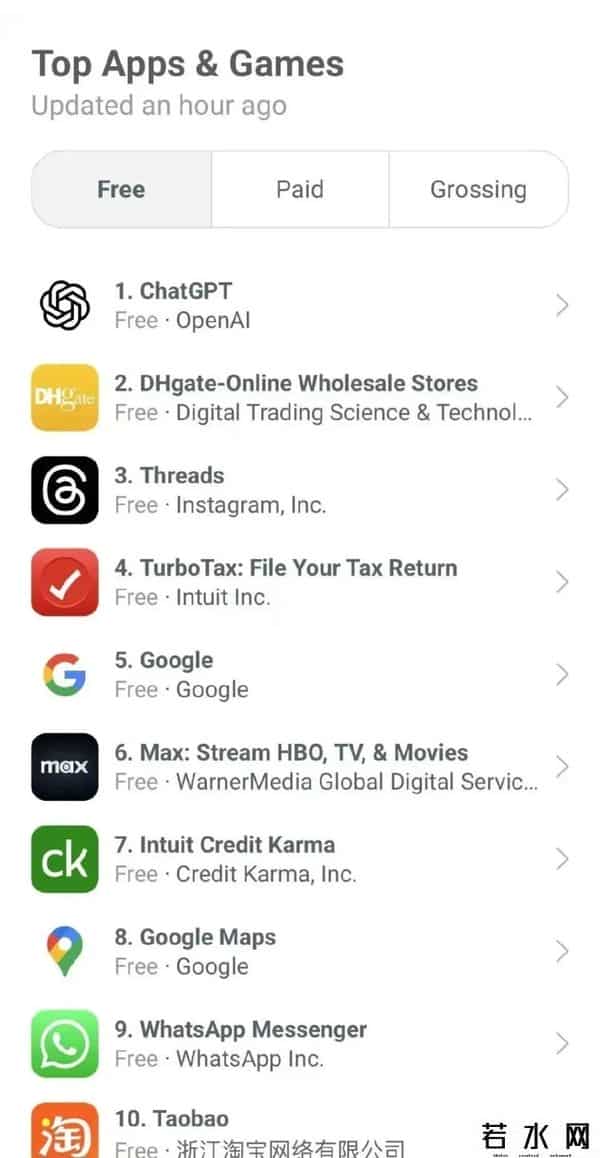
Task: Open WhatsApp Messenger entry
Action: tap(300, 1044)
